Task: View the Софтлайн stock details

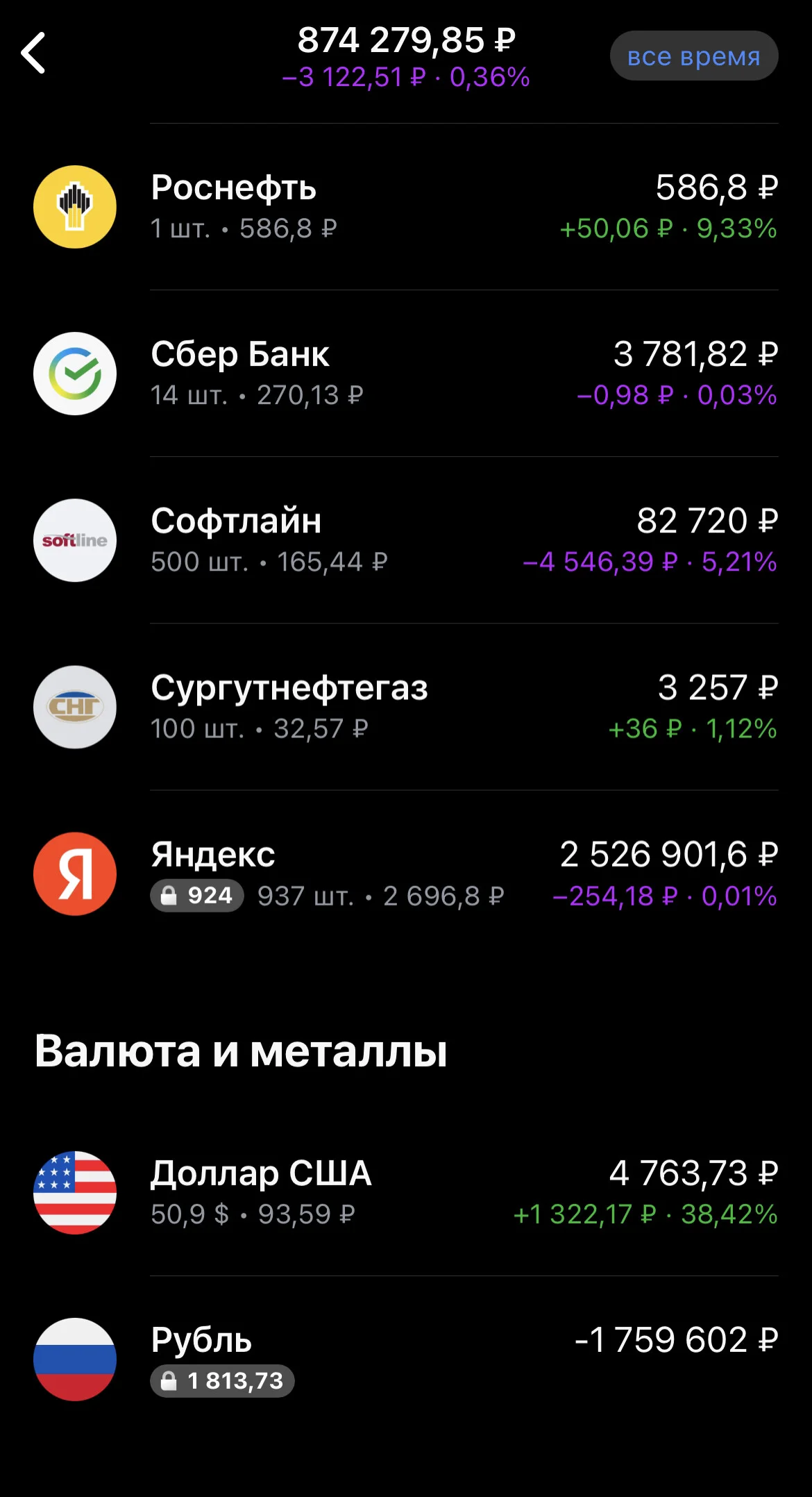Action: (x=406, y=540)
